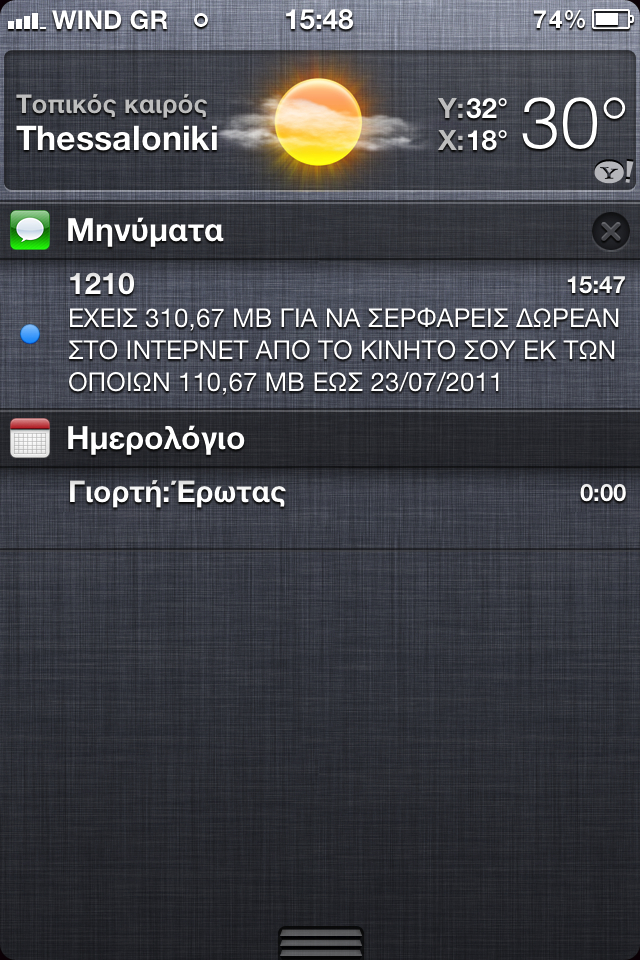This screenshot has height=960, width=640.
Task: Open the Thessaloniki weather widget
Action: pos(320,122)
